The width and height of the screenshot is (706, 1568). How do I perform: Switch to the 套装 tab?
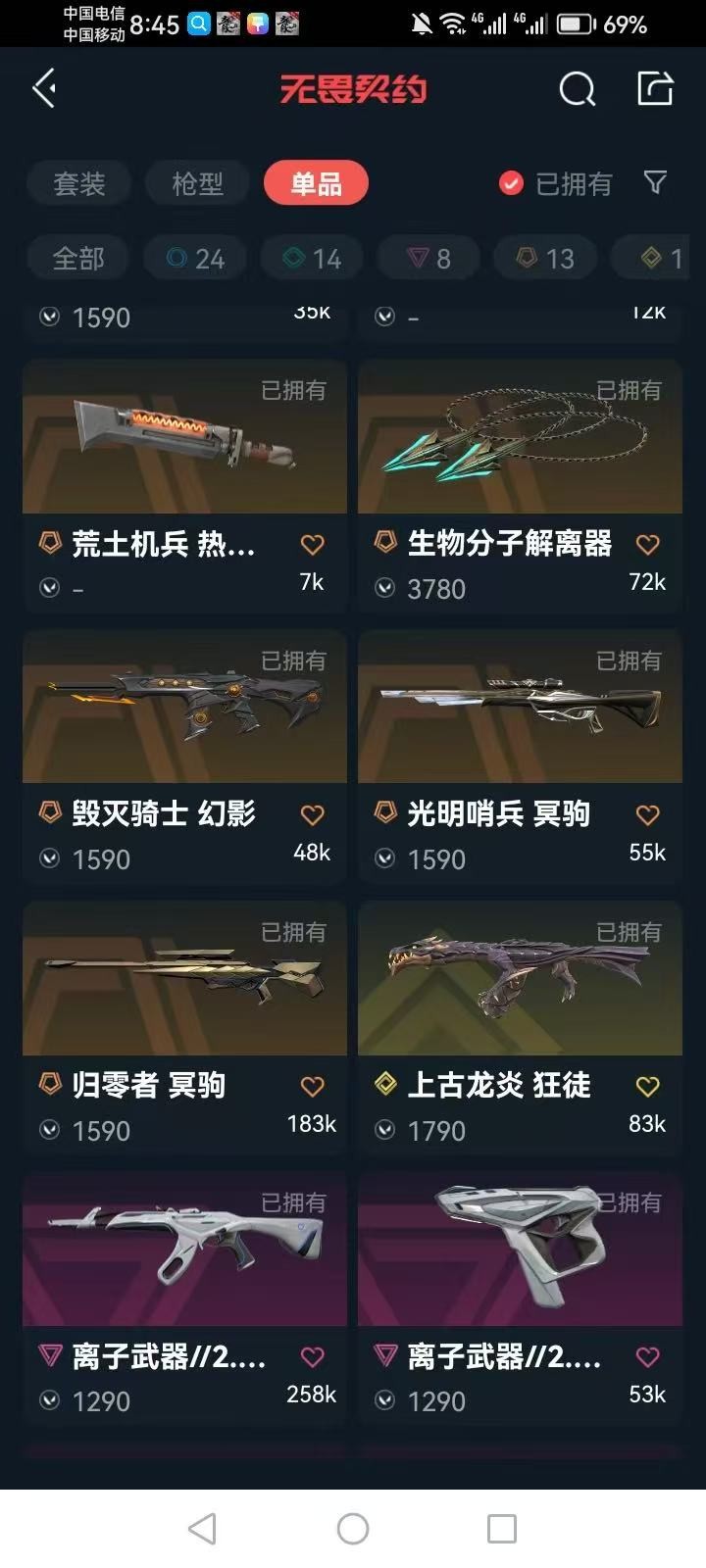click(78, 183)
